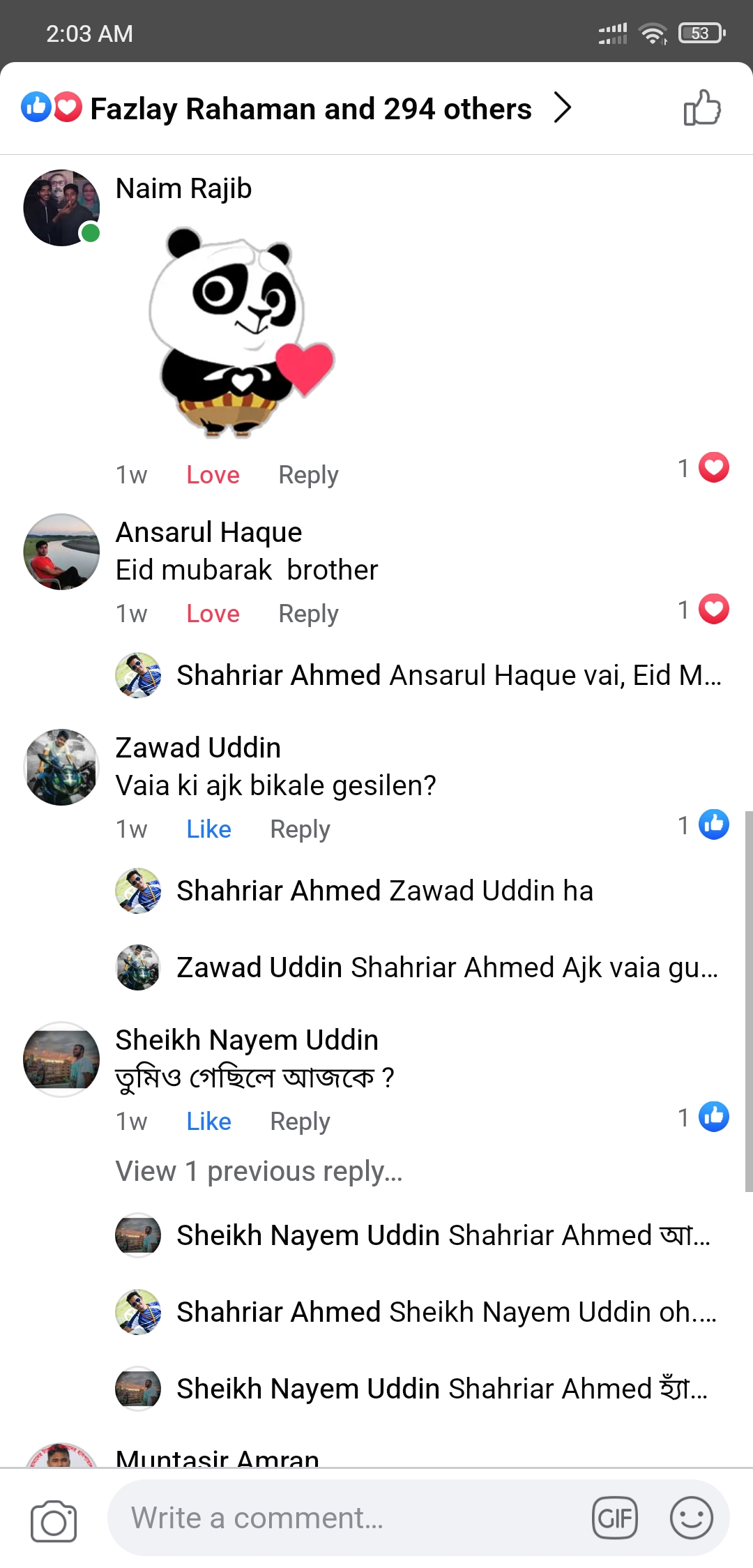Open the emoji sticker picker

coord(691,1518)
